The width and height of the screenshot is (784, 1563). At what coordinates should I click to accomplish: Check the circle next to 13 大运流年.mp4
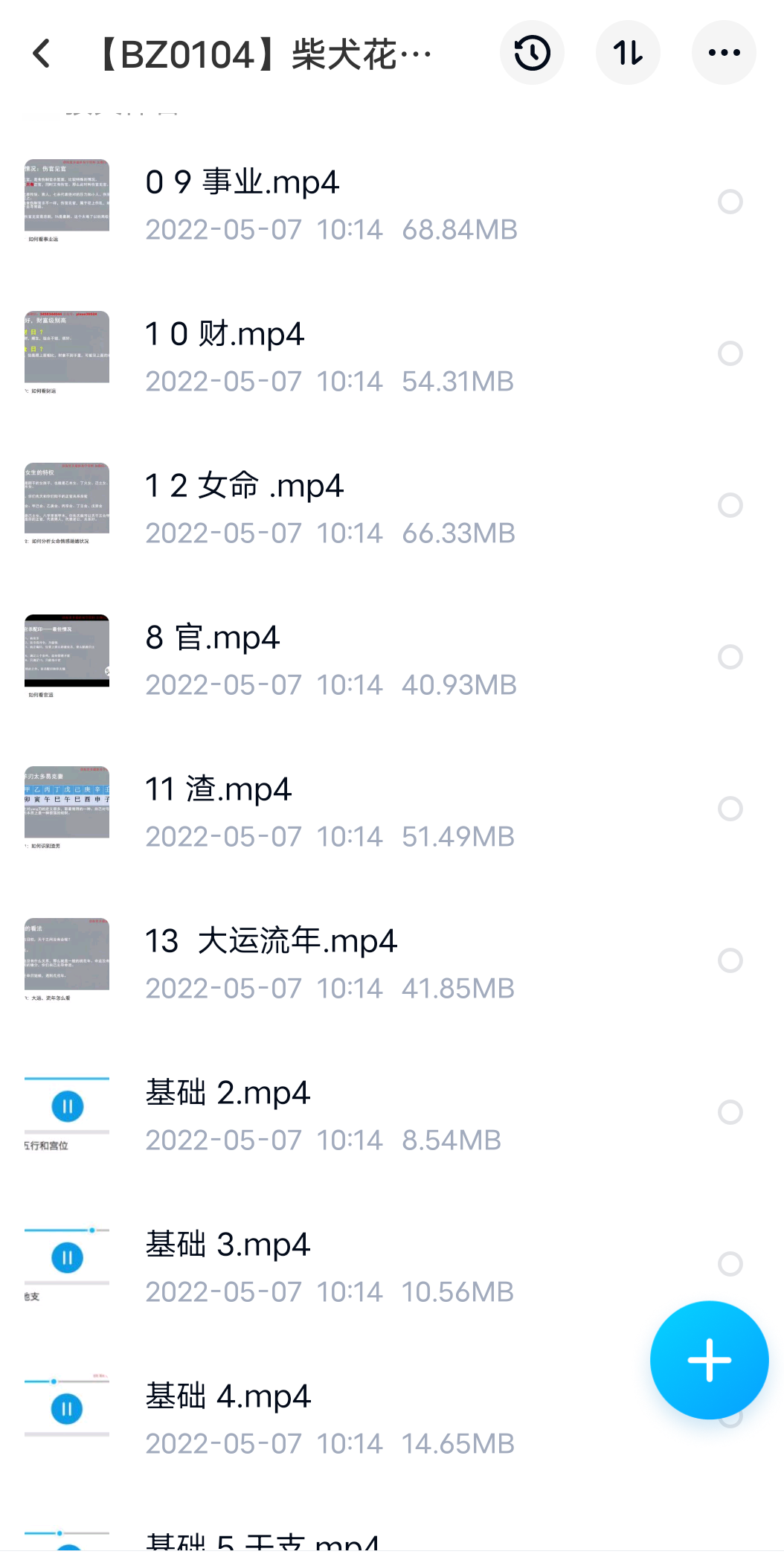point(730,960)
